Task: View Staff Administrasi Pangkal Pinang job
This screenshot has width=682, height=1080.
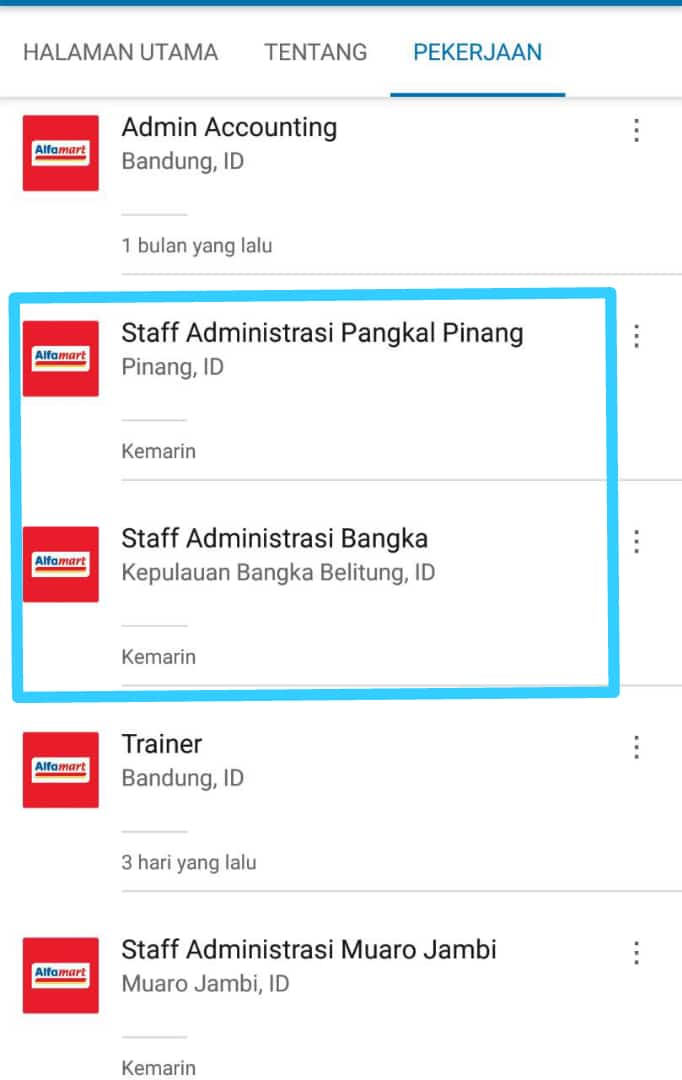Action: [322, 333]
